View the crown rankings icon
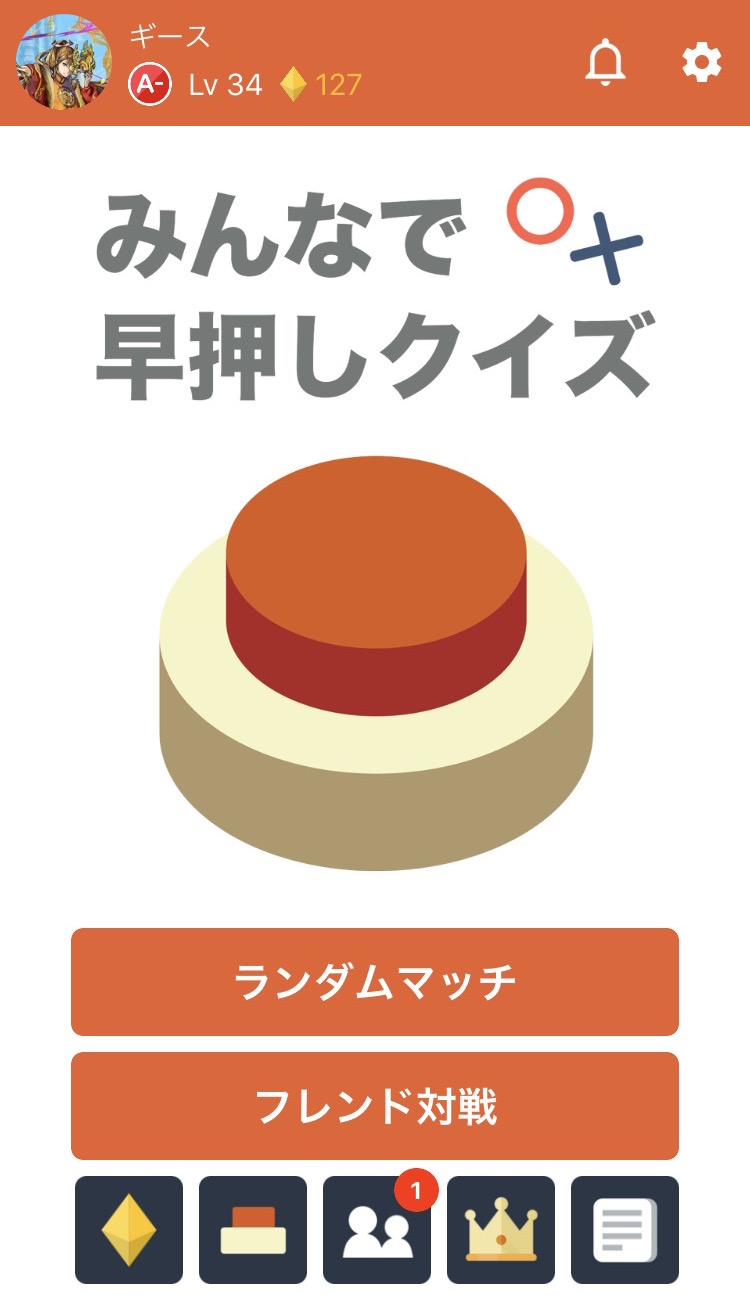The width and height of the screenshot is (750, 1300). coord(501,1230)
